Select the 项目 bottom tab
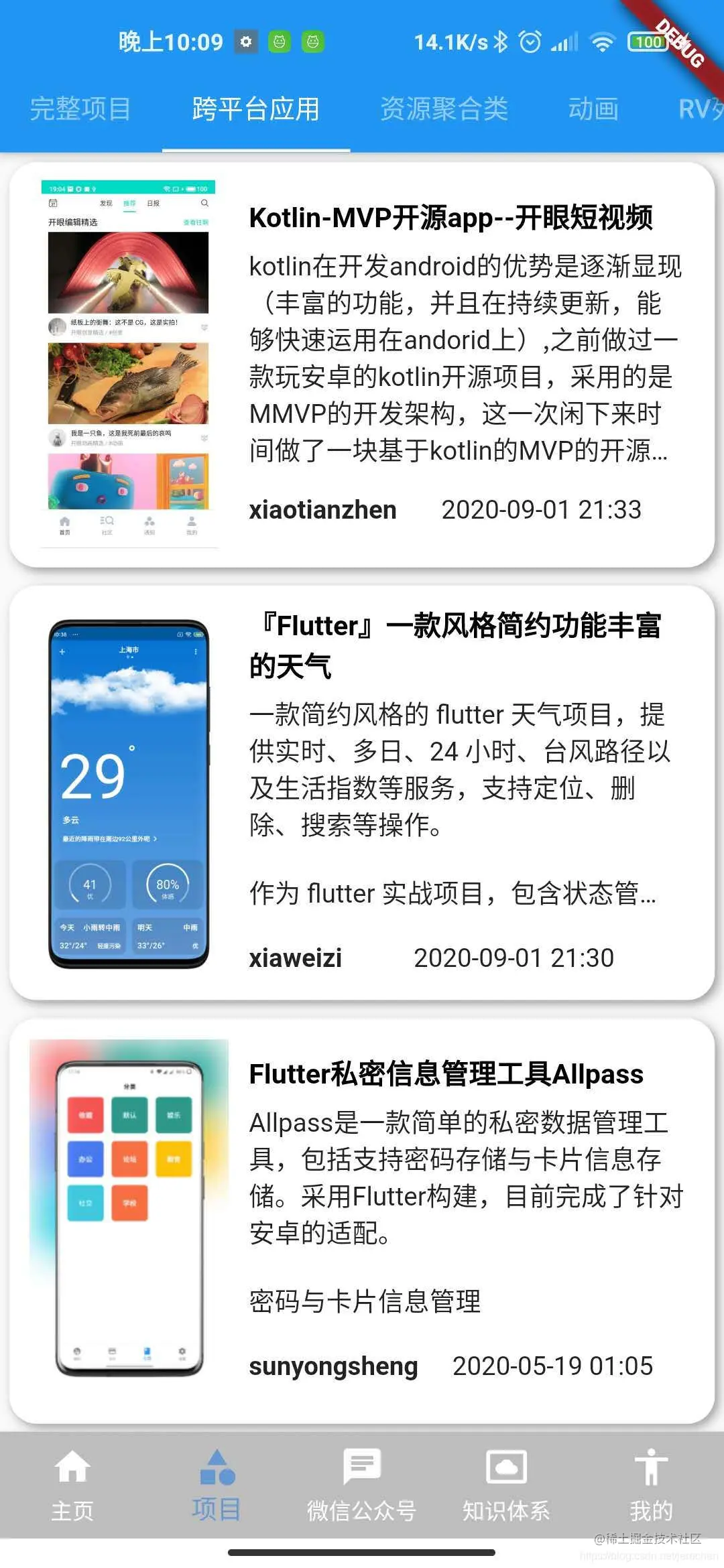This screenshot has height=1568, width=724. [x=217, y=1484]
